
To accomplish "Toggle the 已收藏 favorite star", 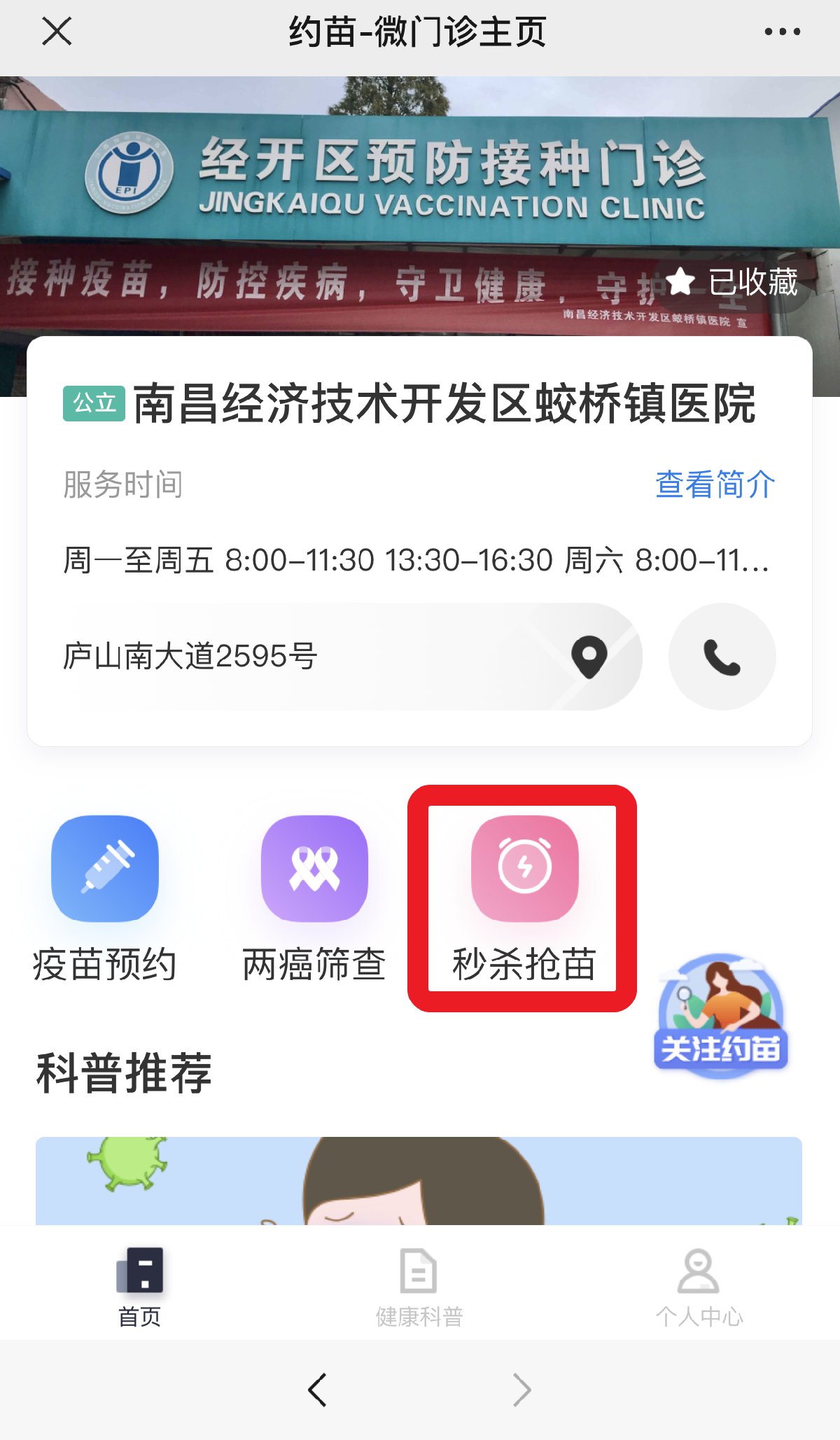I will tap(732, 283).
